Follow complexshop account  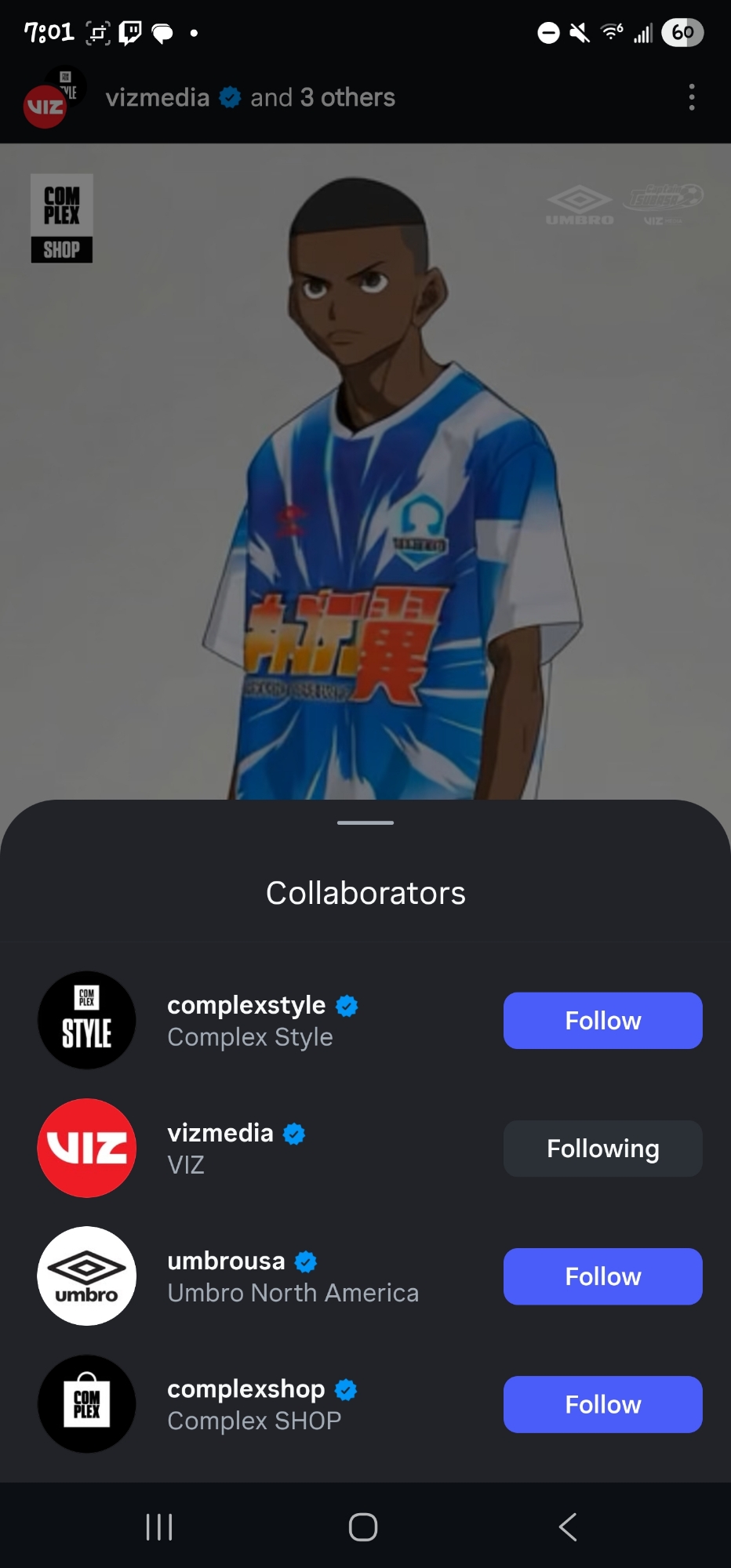click(602, 1404)
